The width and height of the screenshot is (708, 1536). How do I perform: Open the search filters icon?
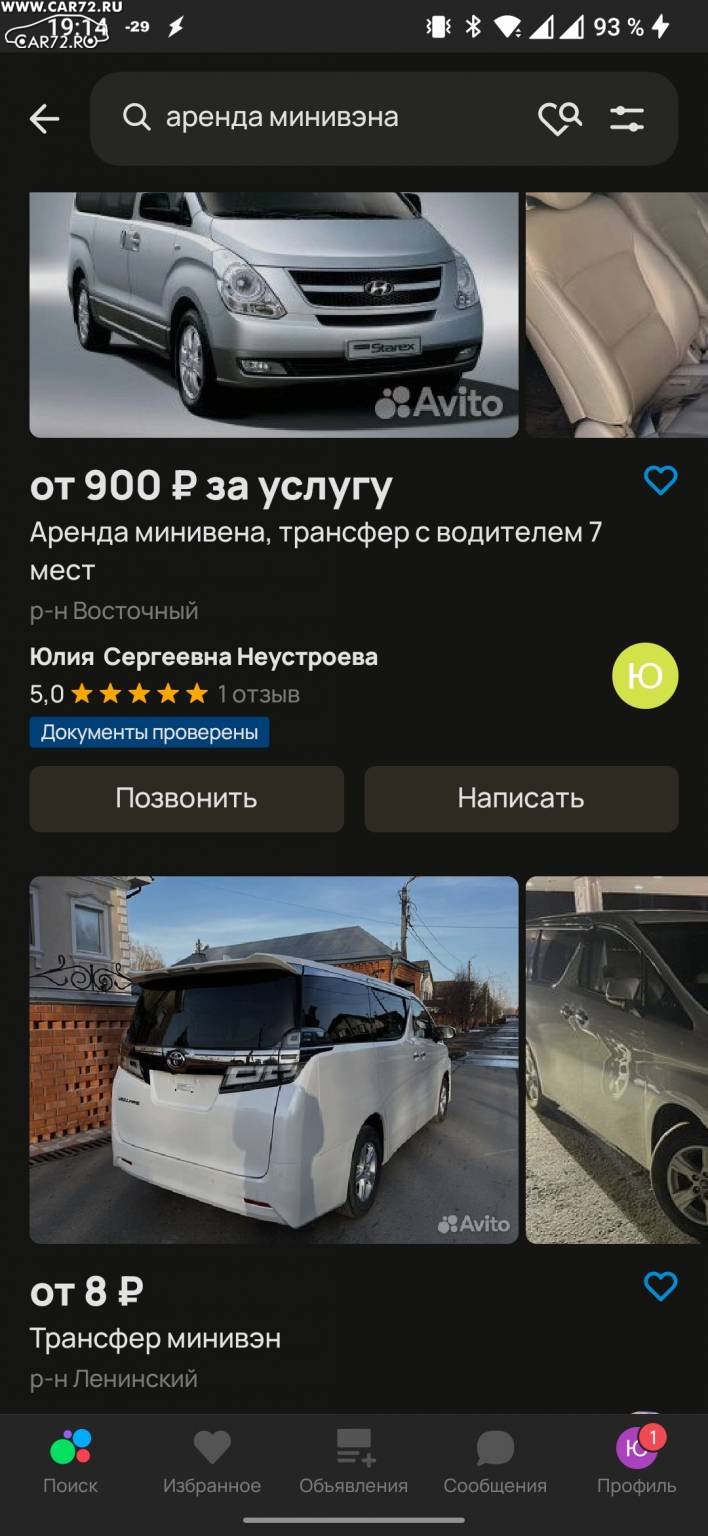click(x=627, y=119)
